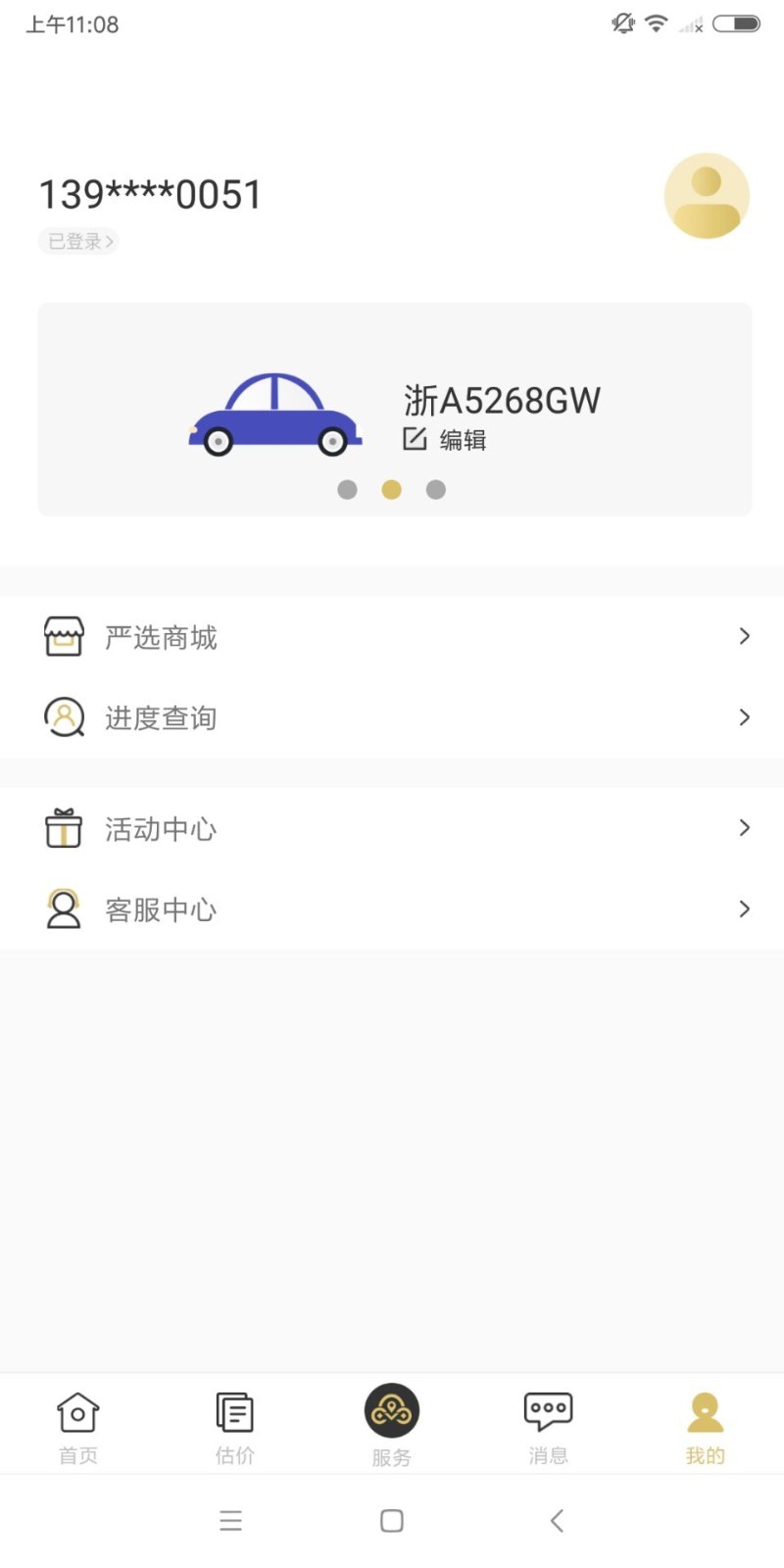
Task: Edit the vehicle 浙A5268GW
Action: (x=446, y=439)
